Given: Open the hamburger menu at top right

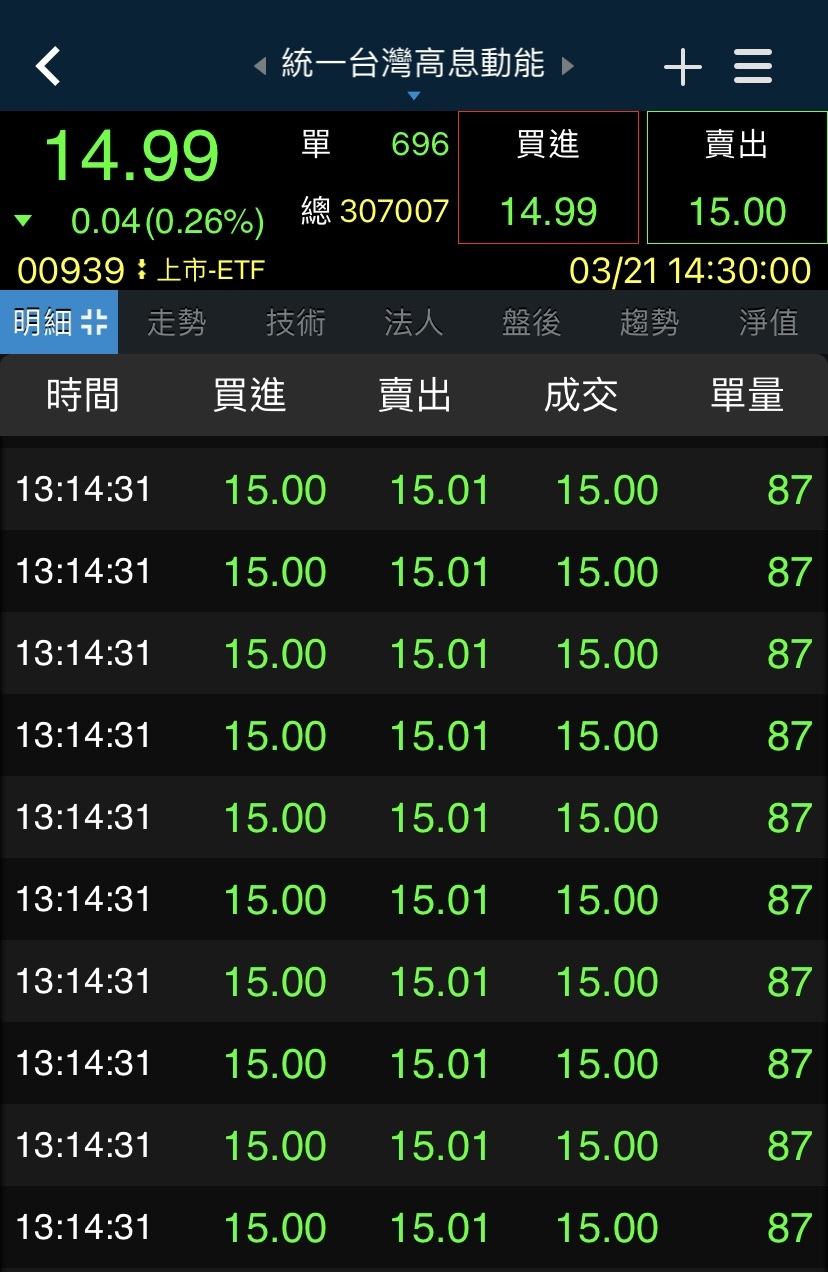Looking at the screenshot, I should [x=752, y=65].
